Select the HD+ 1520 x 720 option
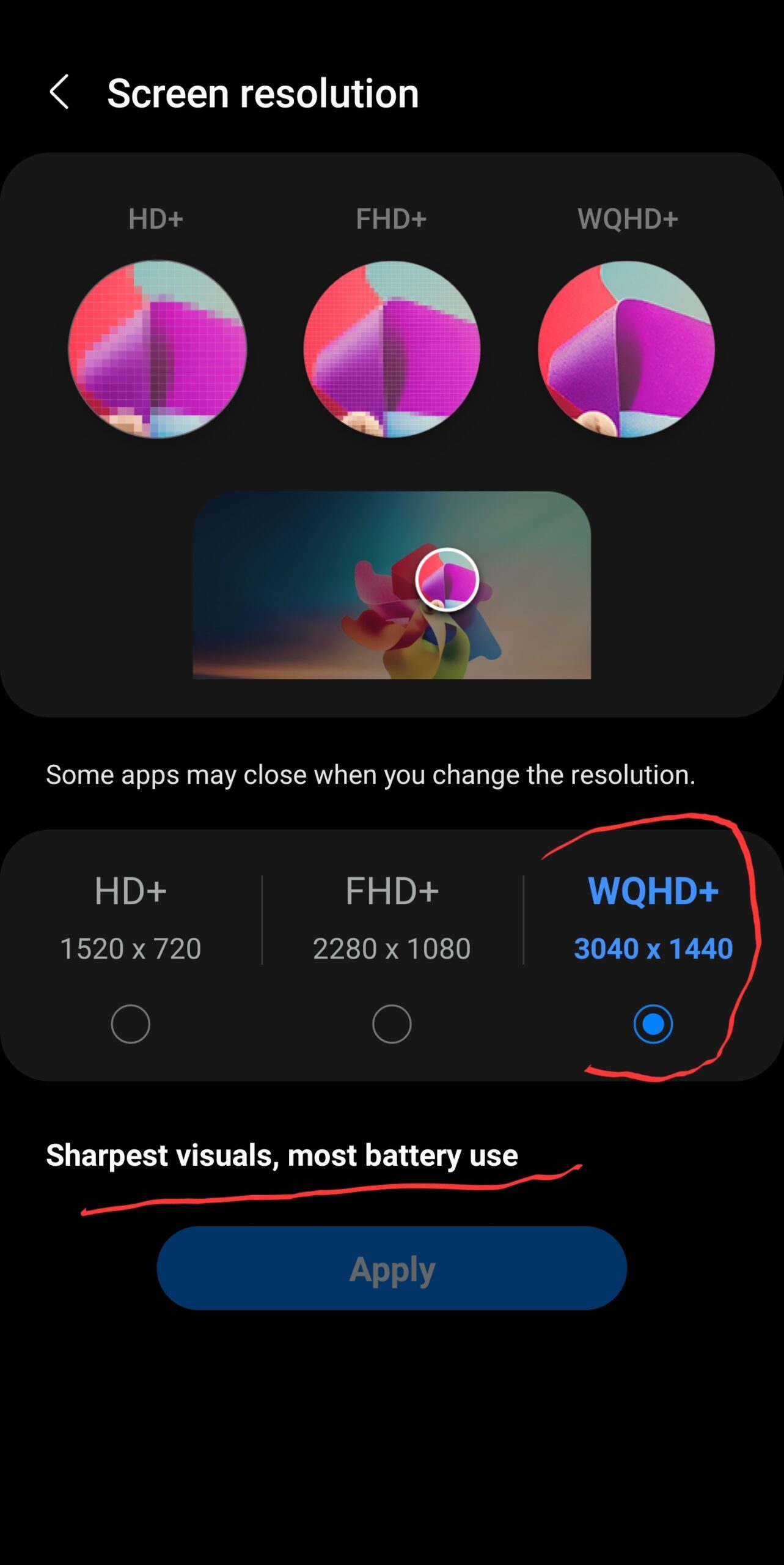The image size is (784, 1565). [130, 1023]
